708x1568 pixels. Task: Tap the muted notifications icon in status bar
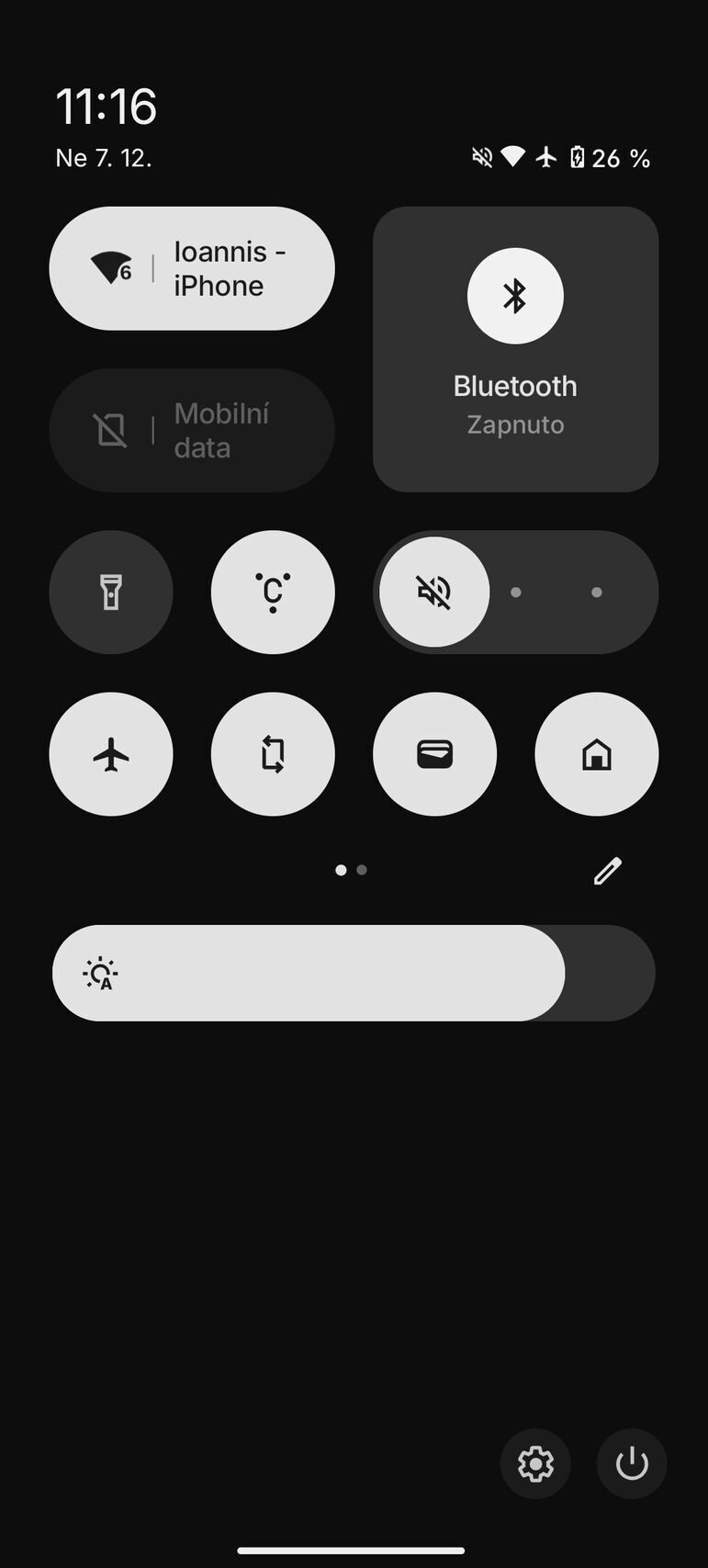coord(482,157)
